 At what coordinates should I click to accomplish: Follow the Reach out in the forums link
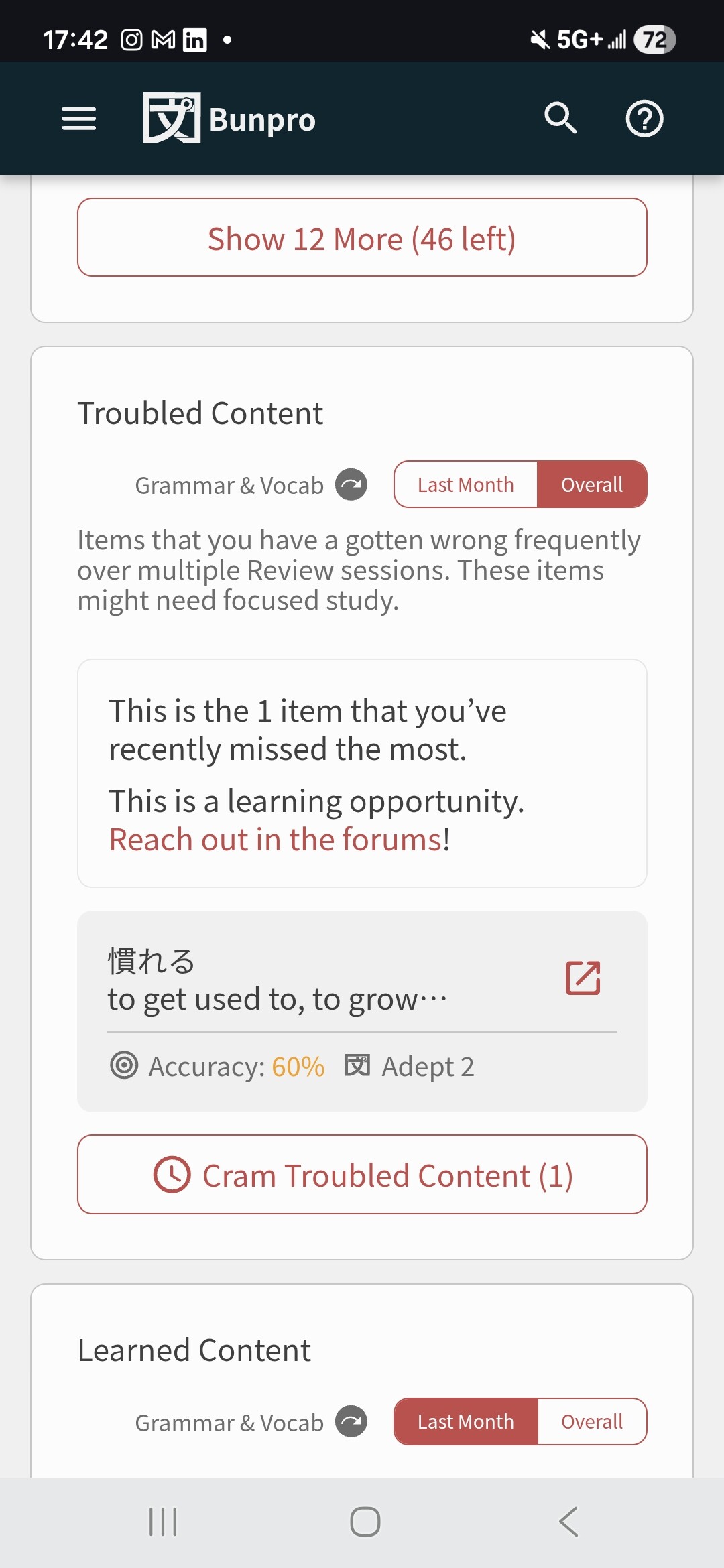[279, 840]
